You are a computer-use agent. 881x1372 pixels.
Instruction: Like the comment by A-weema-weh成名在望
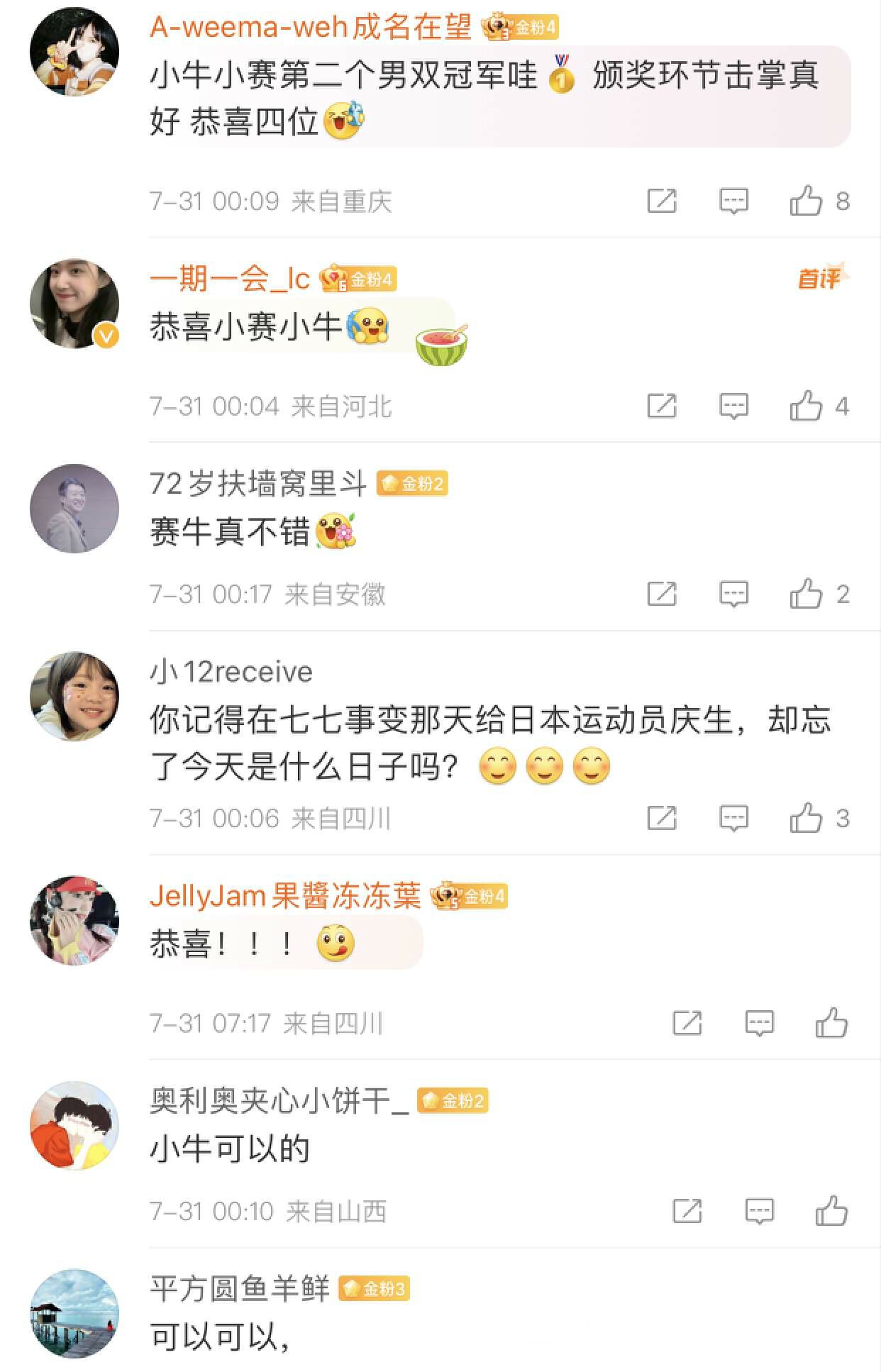point(806,201)
